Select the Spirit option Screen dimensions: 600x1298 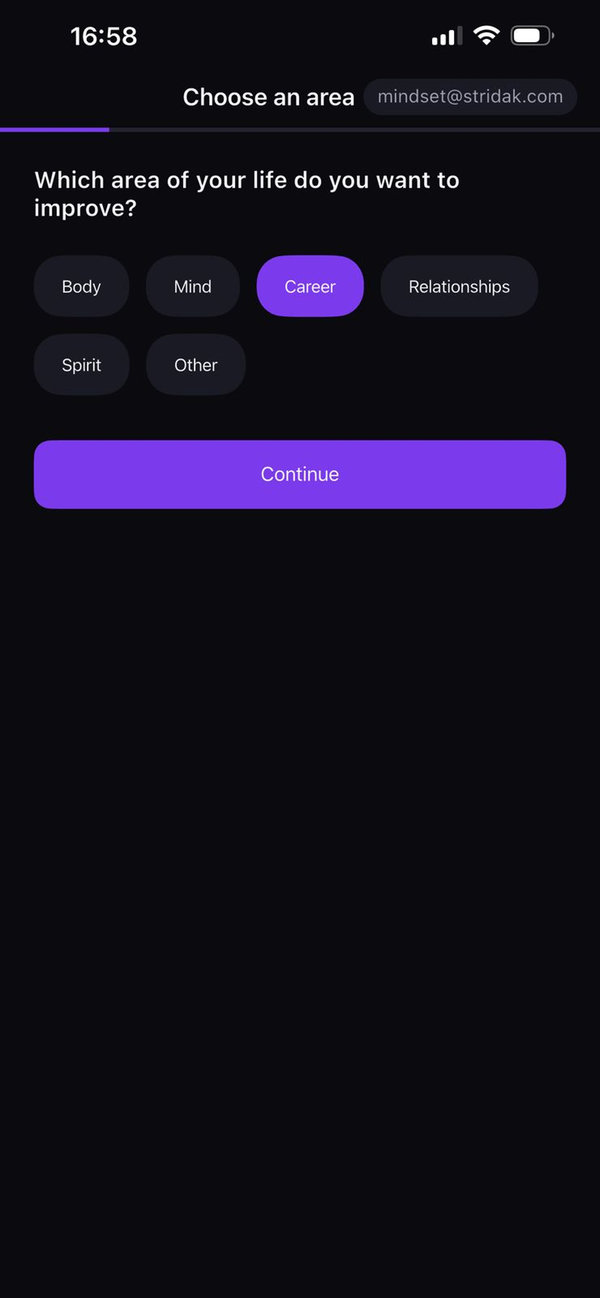coord(81,365)
